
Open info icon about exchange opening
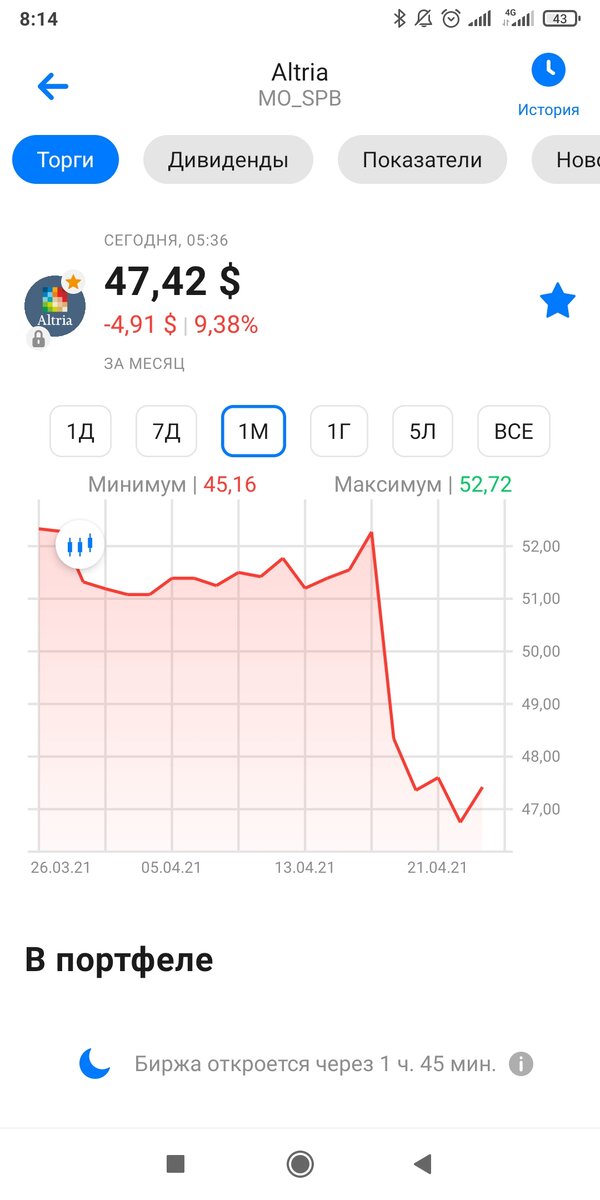(x=520, y=1064)
